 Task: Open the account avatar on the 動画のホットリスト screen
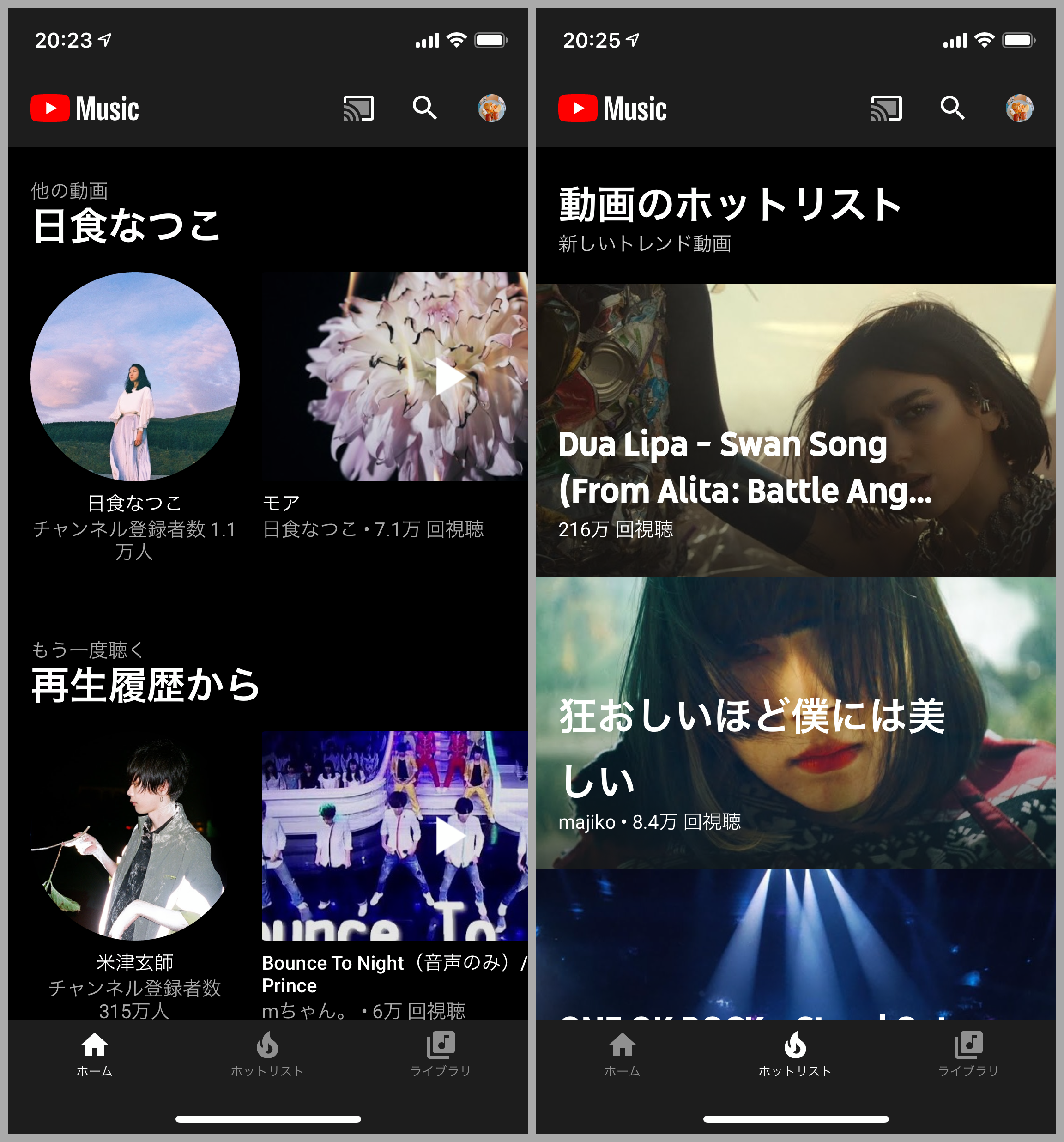click(1019, 108)
